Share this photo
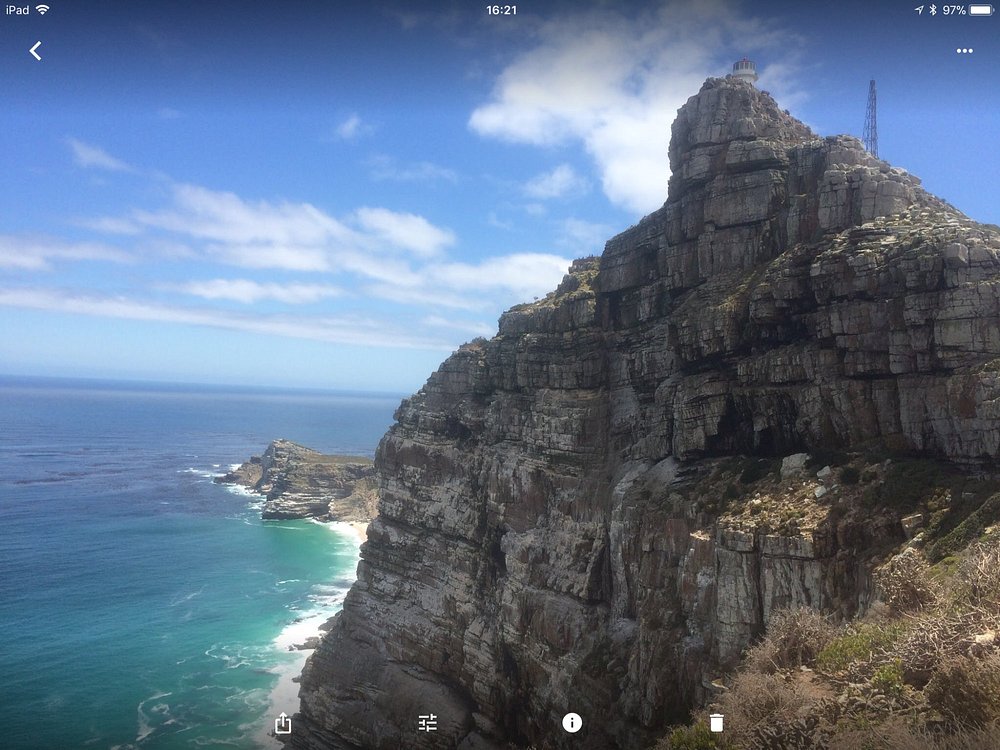This screenshot has width=1000, height=750. (x=283, y=723)
